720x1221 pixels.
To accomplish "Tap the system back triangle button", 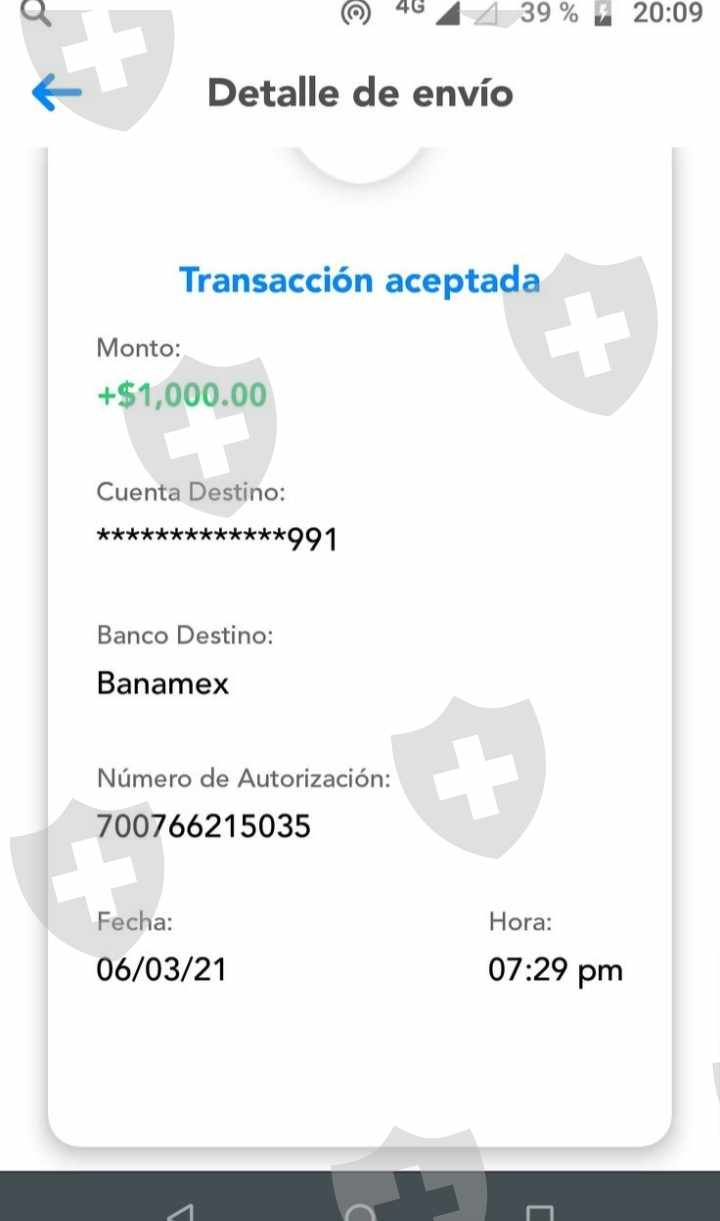I will [179, 1212].
